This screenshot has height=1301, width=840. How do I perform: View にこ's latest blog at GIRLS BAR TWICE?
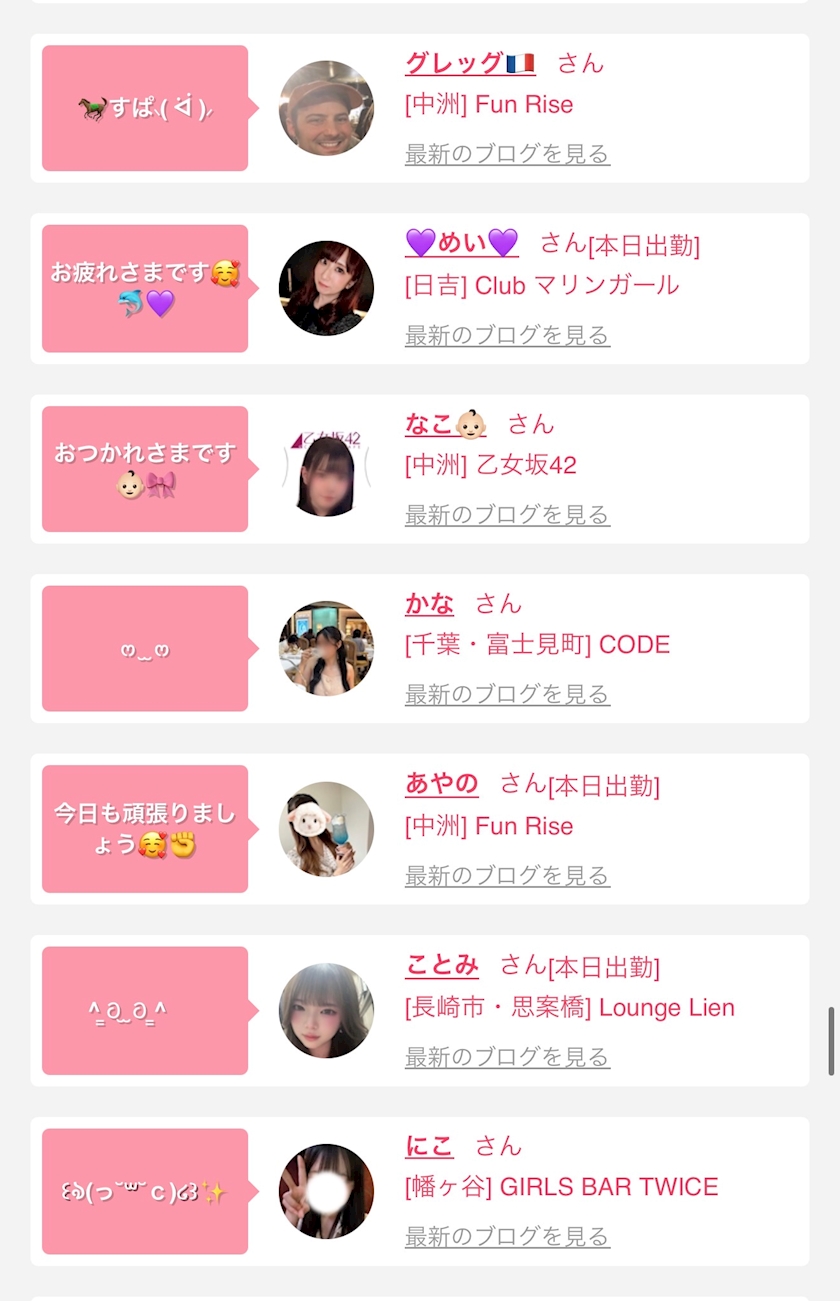point(507,1237)
